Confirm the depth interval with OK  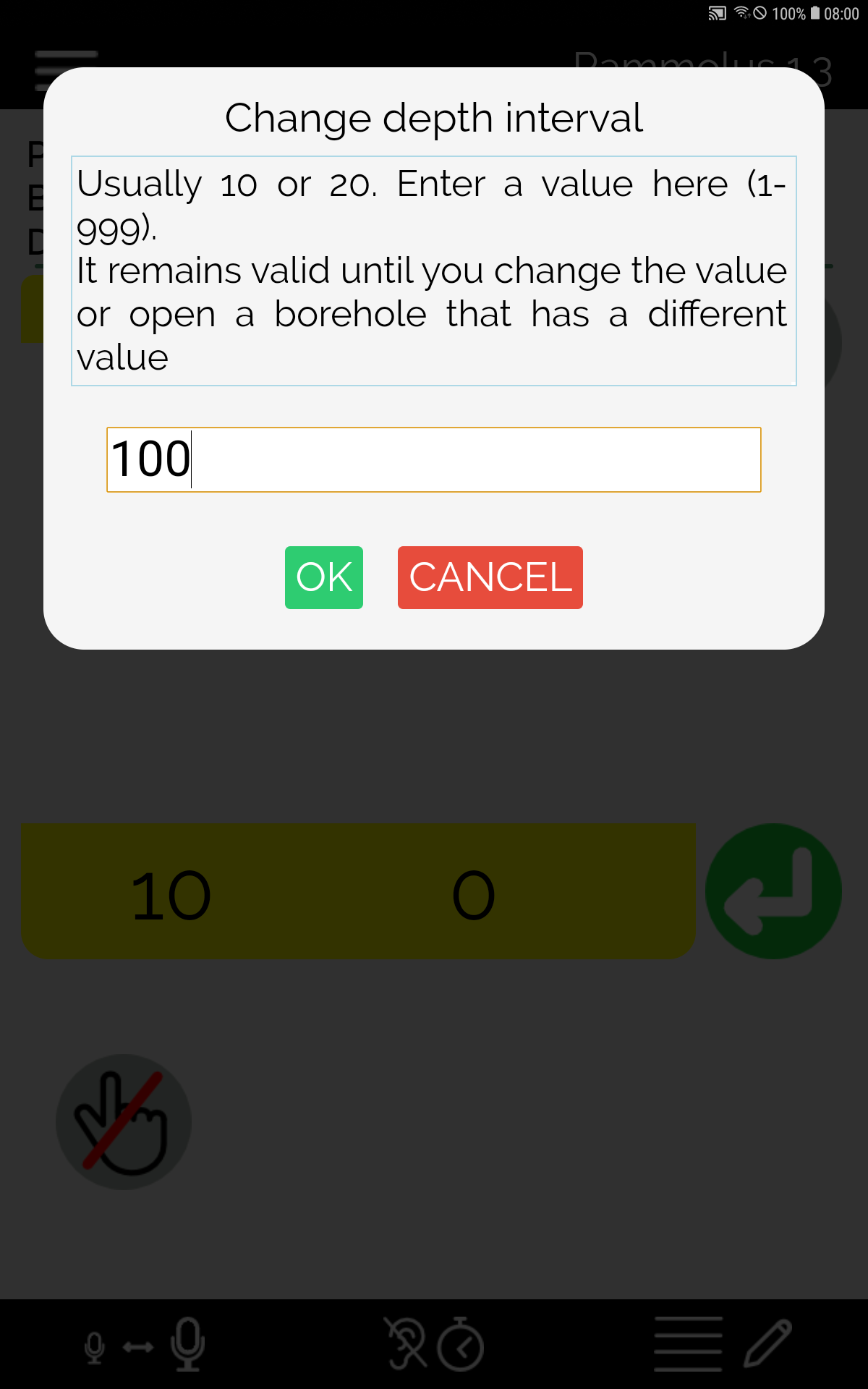[x=324, y=577]
